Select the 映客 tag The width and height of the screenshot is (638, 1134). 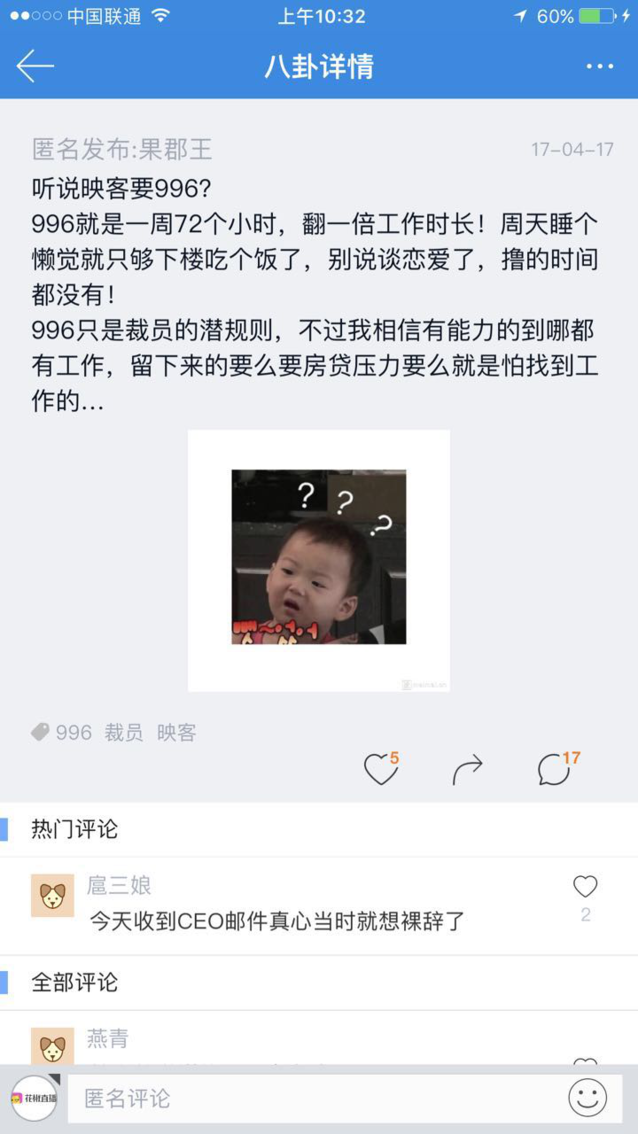click(x=177, y=732)
